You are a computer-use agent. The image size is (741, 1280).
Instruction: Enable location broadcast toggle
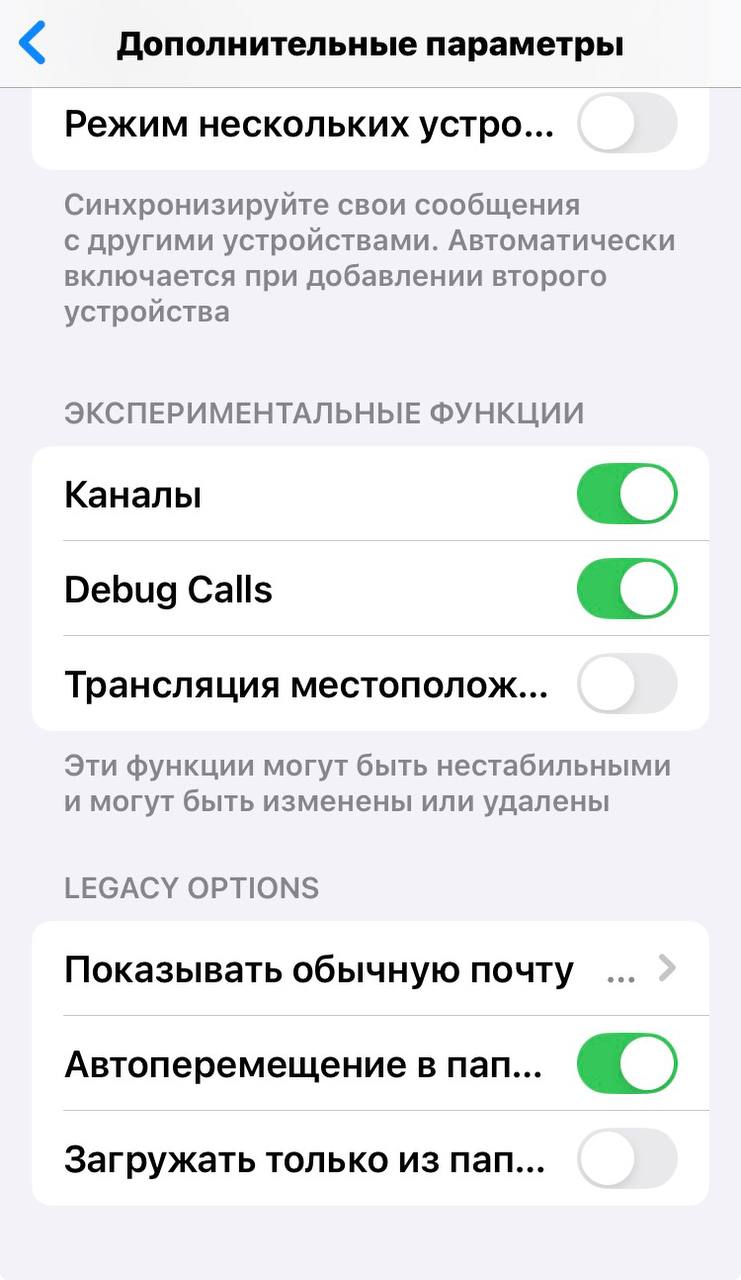[x=627, y=684]
